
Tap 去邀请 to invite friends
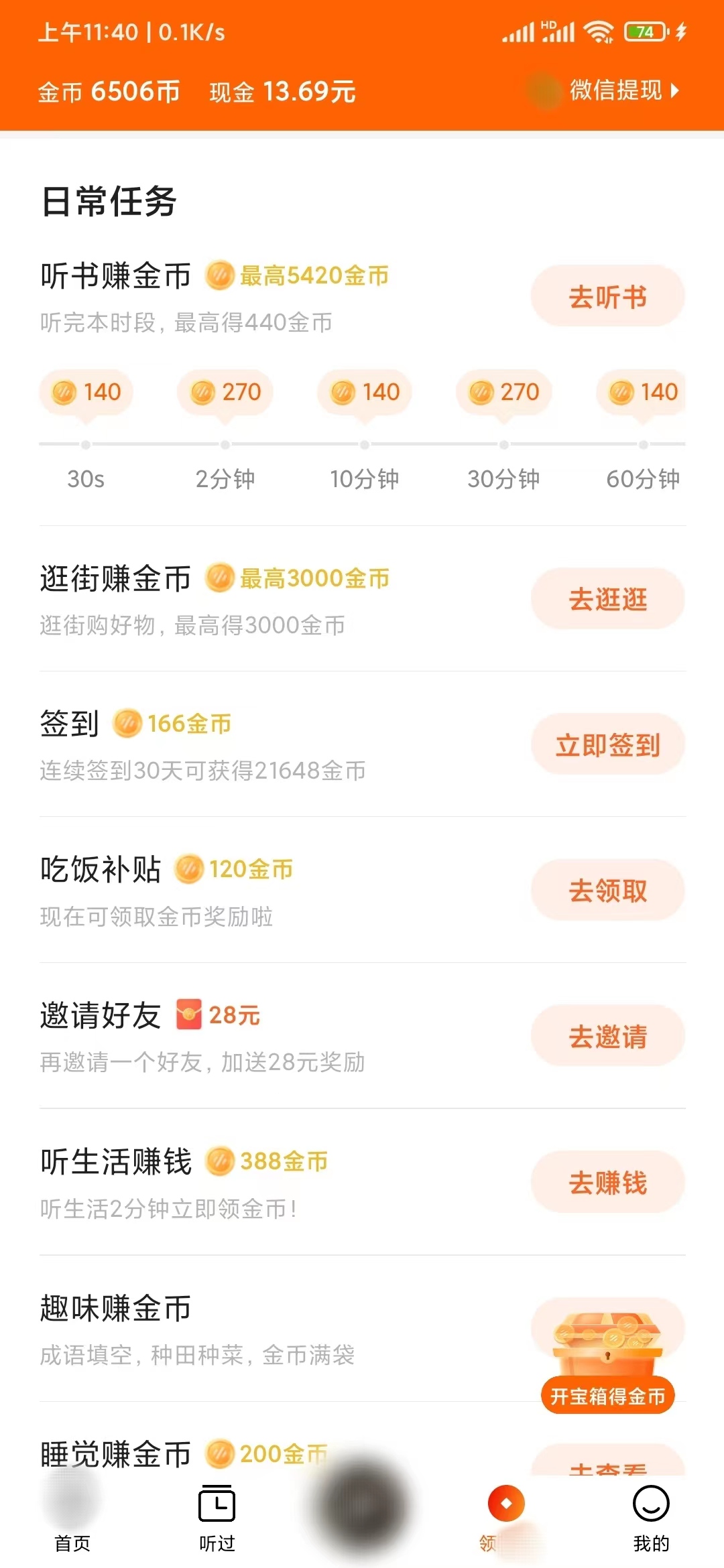[607, 1036]
